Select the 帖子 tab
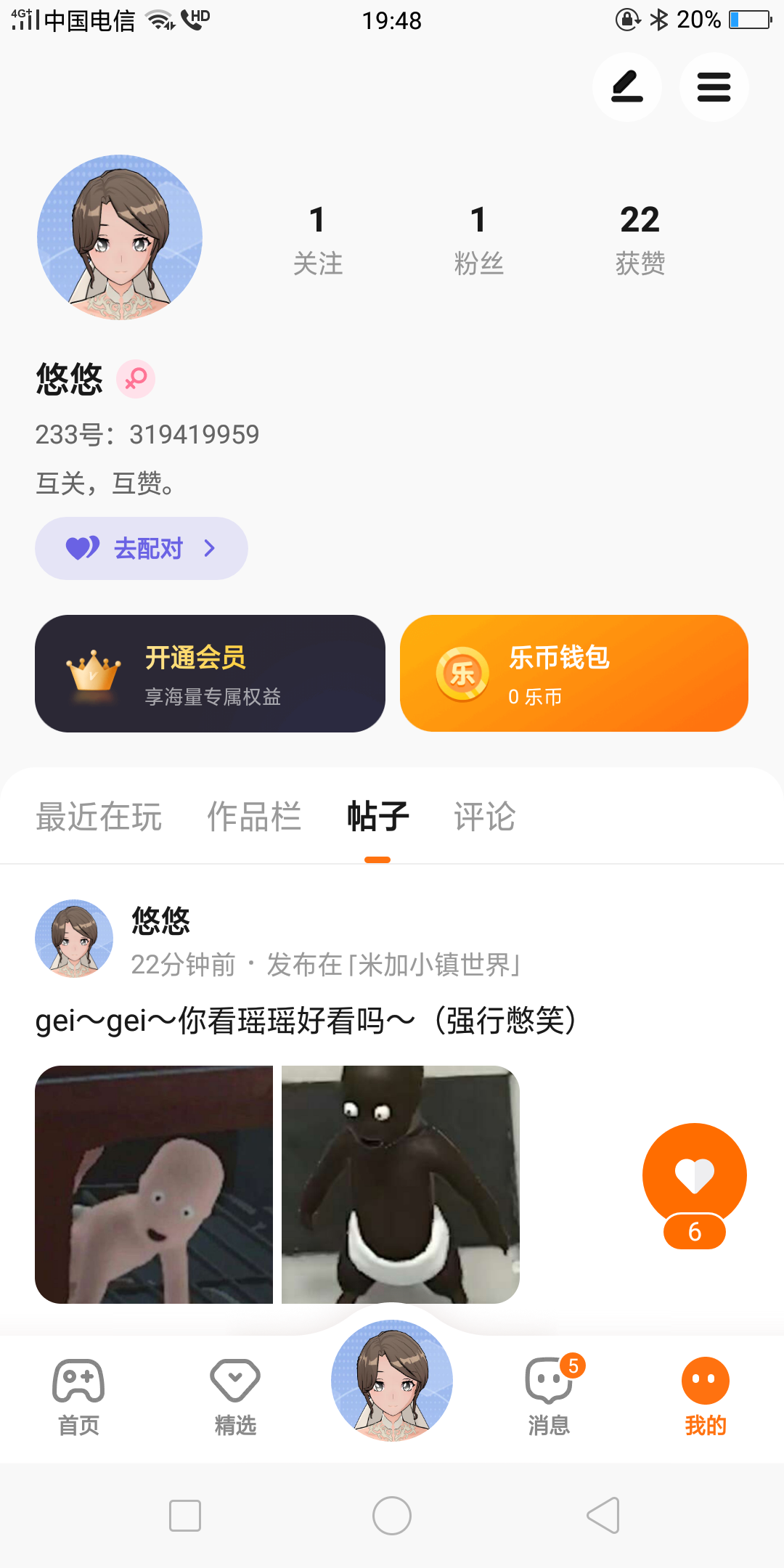The height and width of the screenshot is (1568, 784). coord(377,817)
